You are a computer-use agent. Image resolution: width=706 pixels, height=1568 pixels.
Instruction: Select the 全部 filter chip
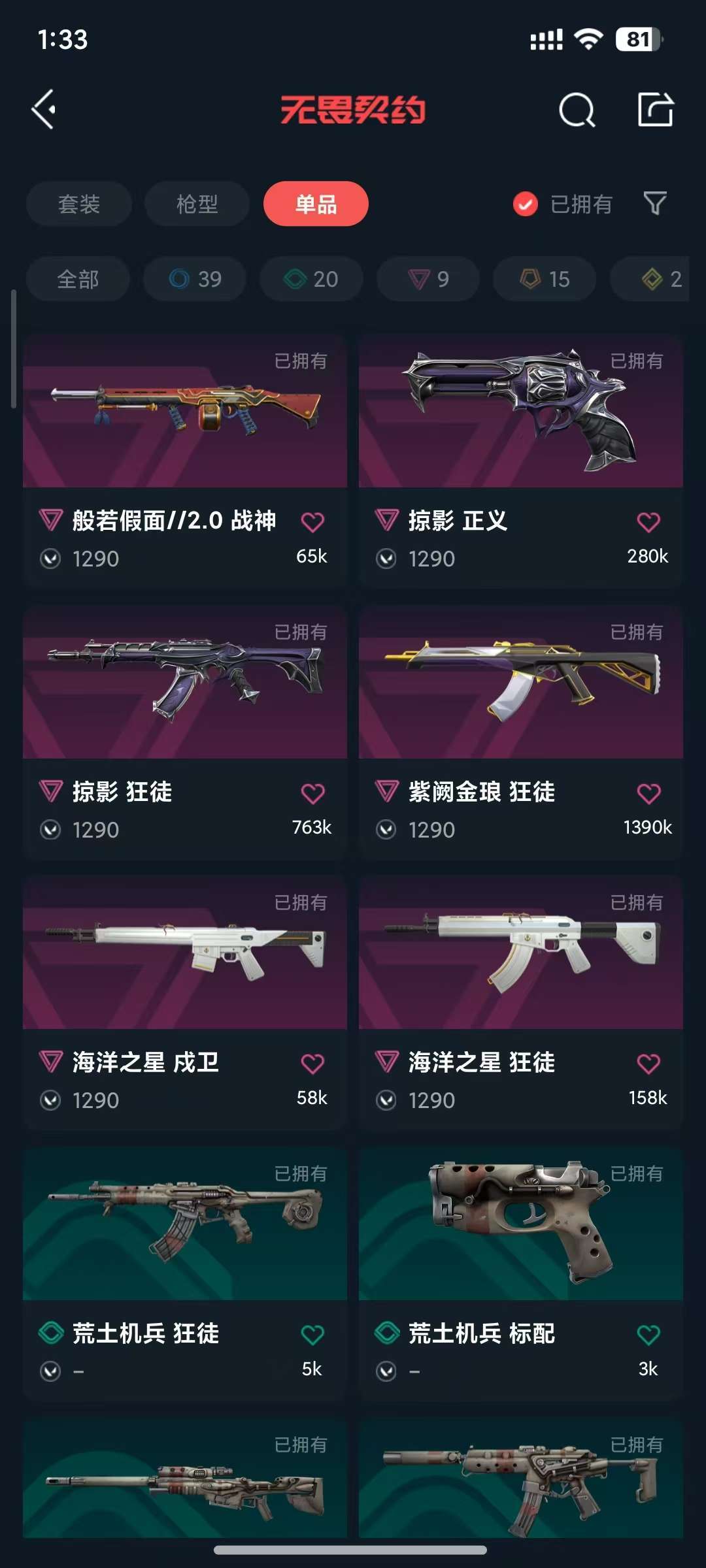(78, 279)
